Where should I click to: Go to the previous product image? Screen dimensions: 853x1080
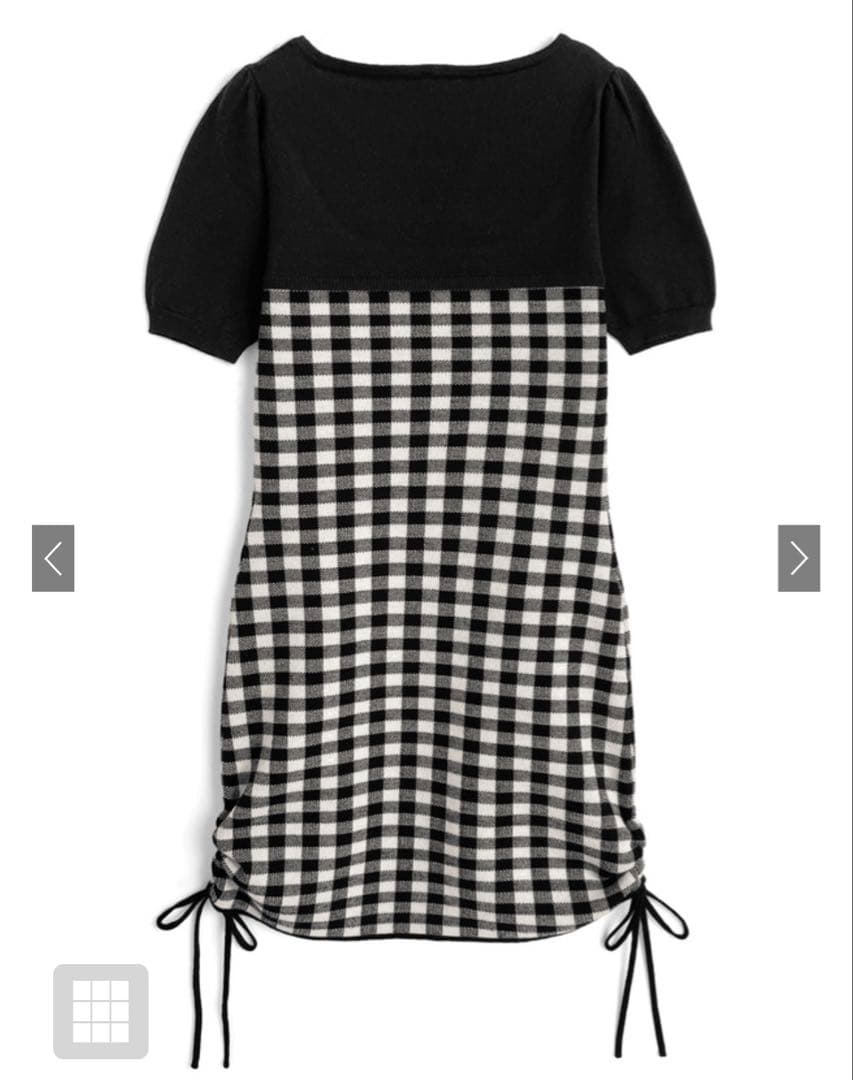[x=53, y=558]
